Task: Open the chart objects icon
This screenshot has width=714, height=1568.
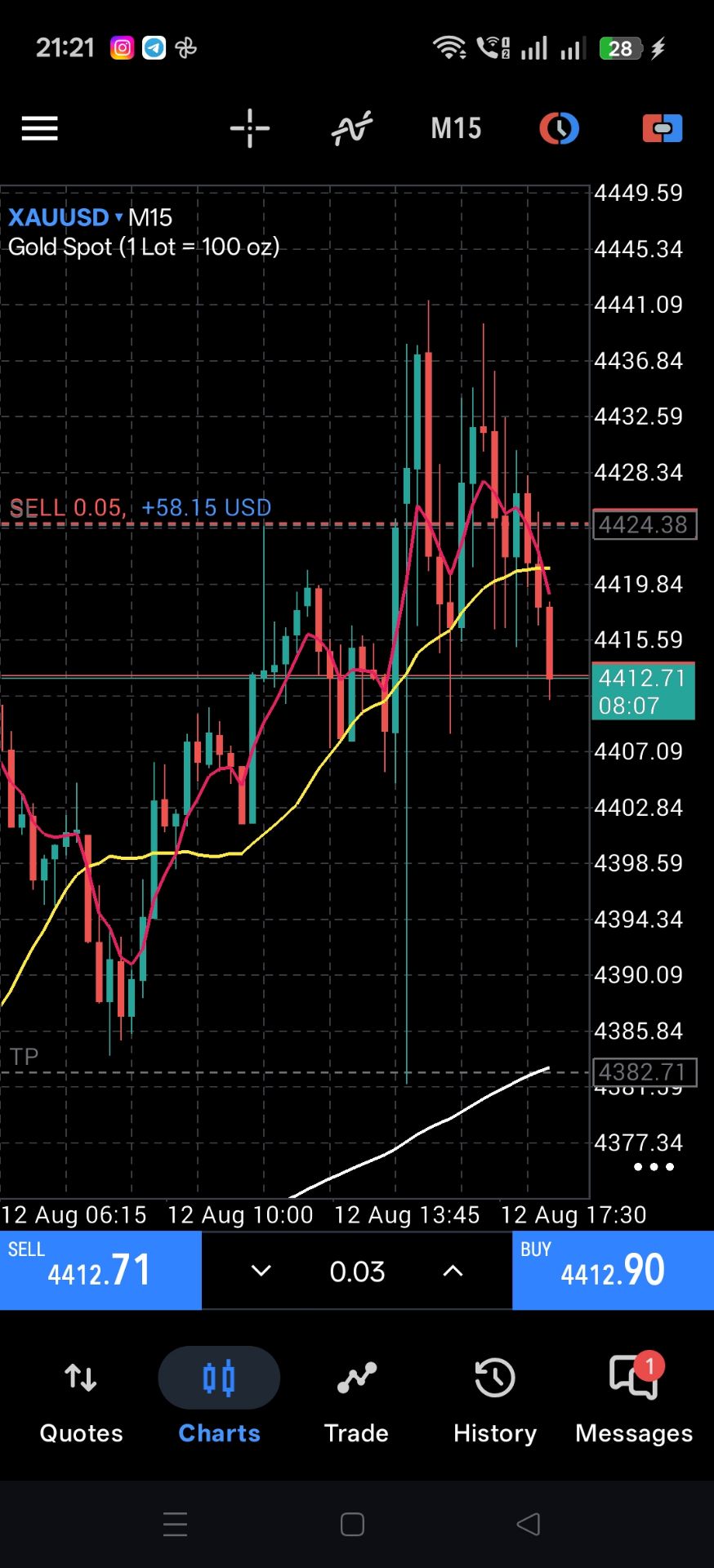Action: [x=560, y=128]
